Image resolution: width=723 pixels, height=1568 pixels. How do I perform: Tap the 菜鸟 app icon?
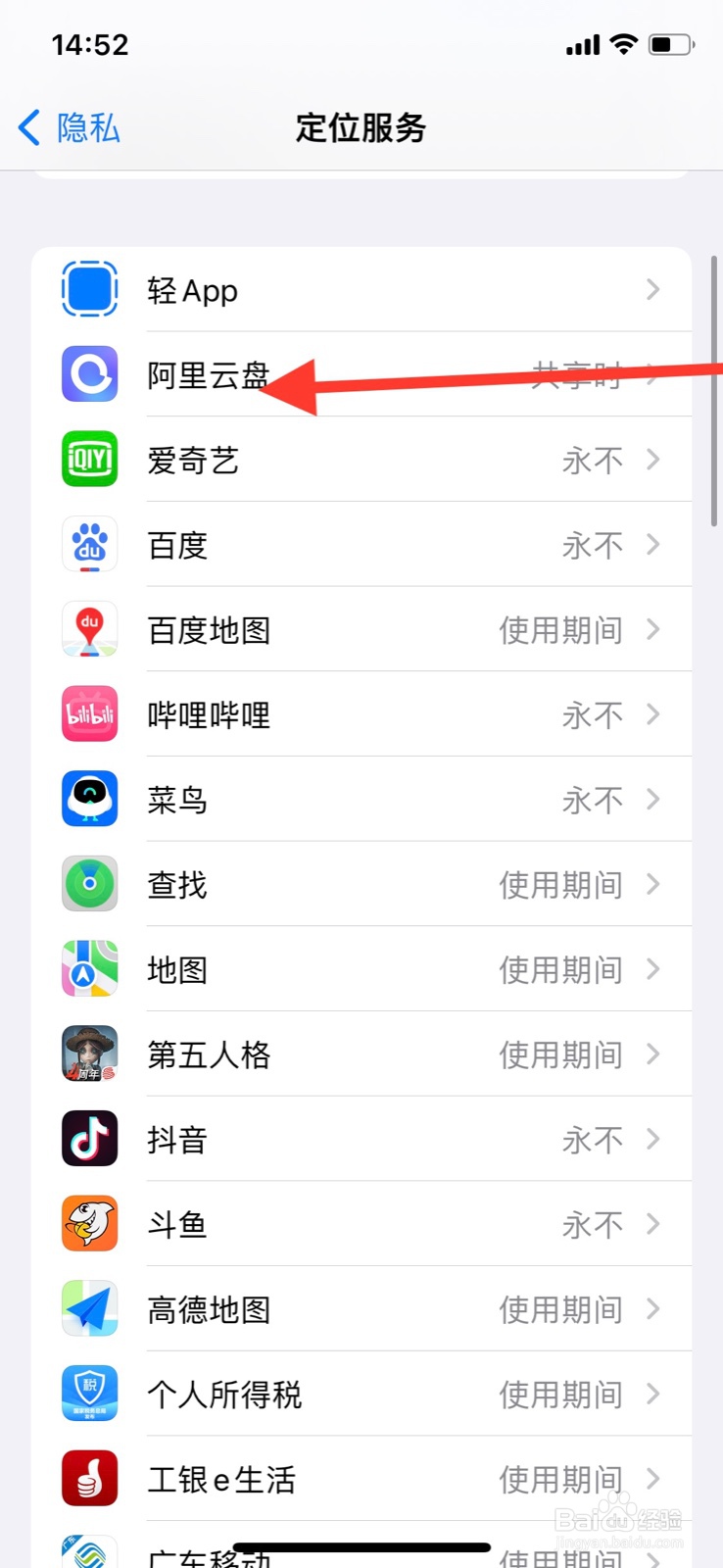click(89, 800)
